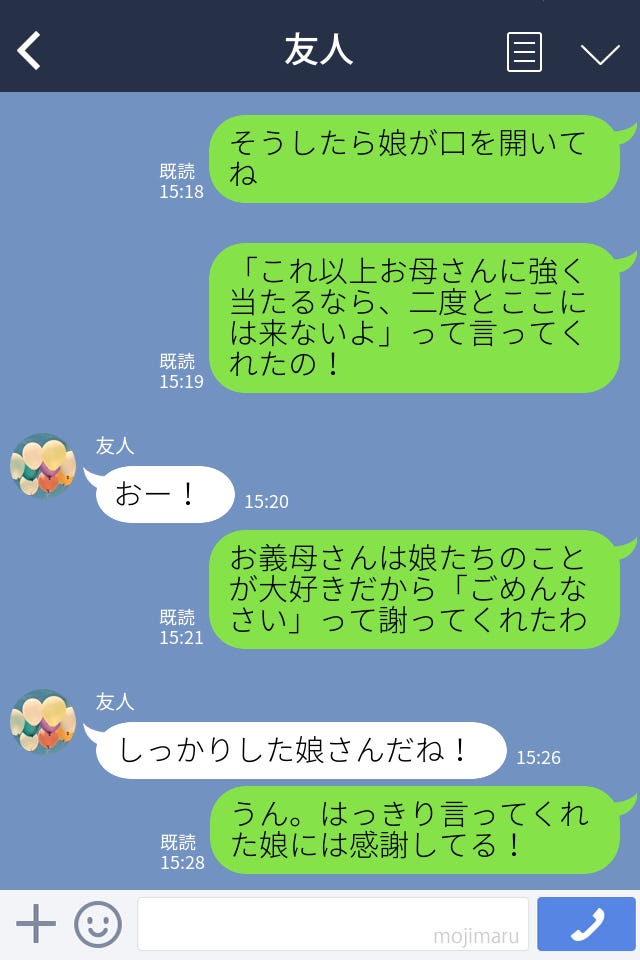
Task: View 友人's profile picture beside おー！
Action: (x=43, y=466)
